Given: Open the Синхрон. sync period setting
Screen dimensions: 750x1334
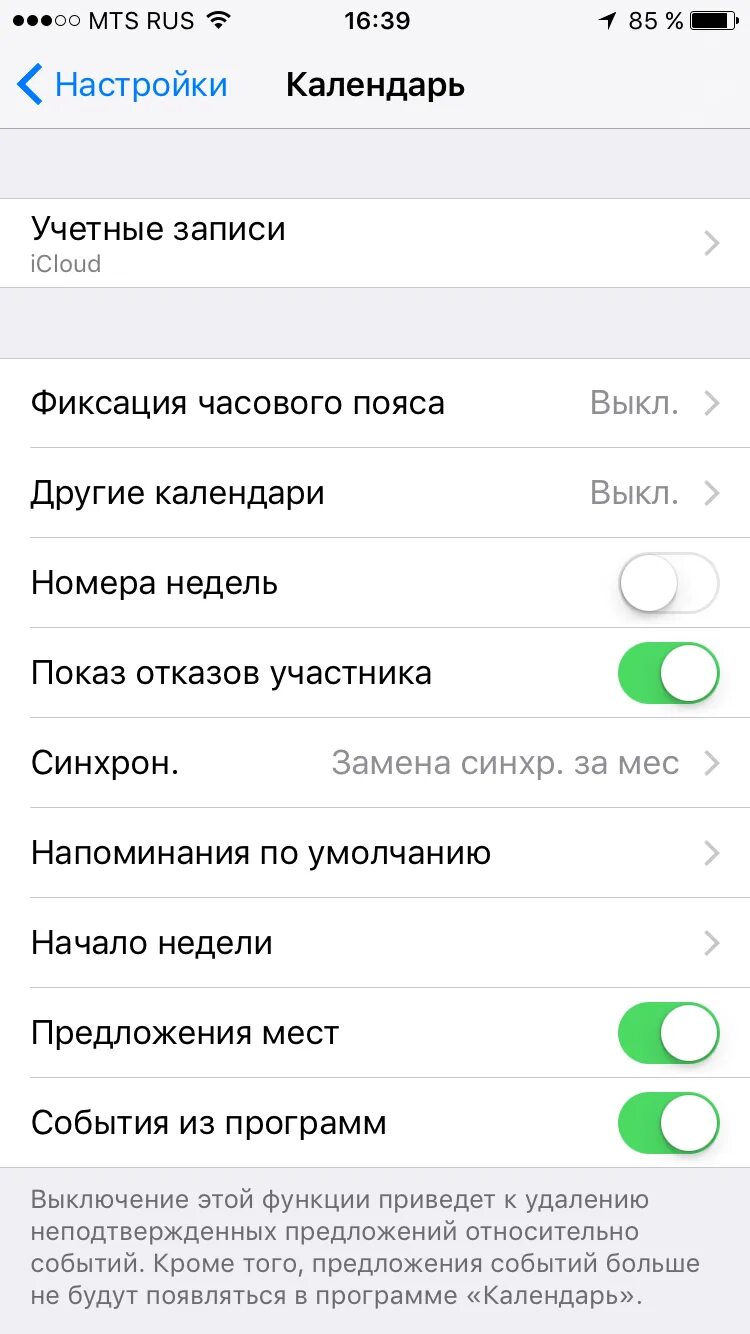Looking at the screenshot, I should click(375, 763).
